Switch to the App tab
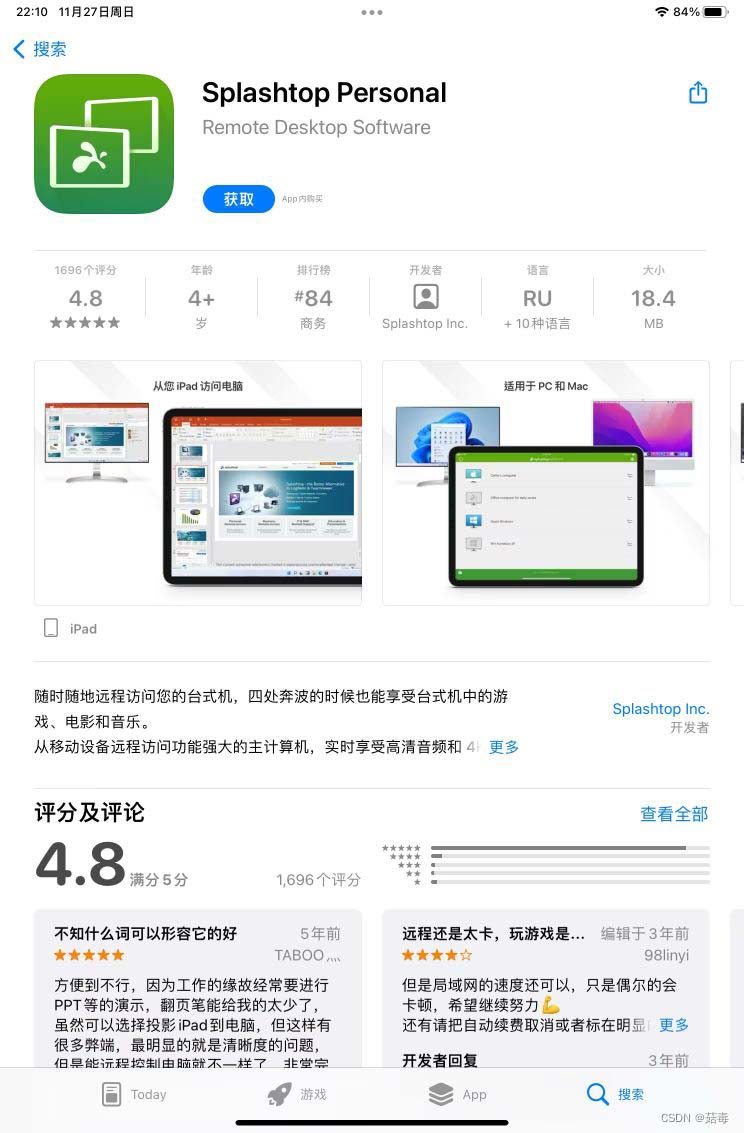This screenshot has width=744, height=1133. pyautogui.click(x=457, y=1094)
